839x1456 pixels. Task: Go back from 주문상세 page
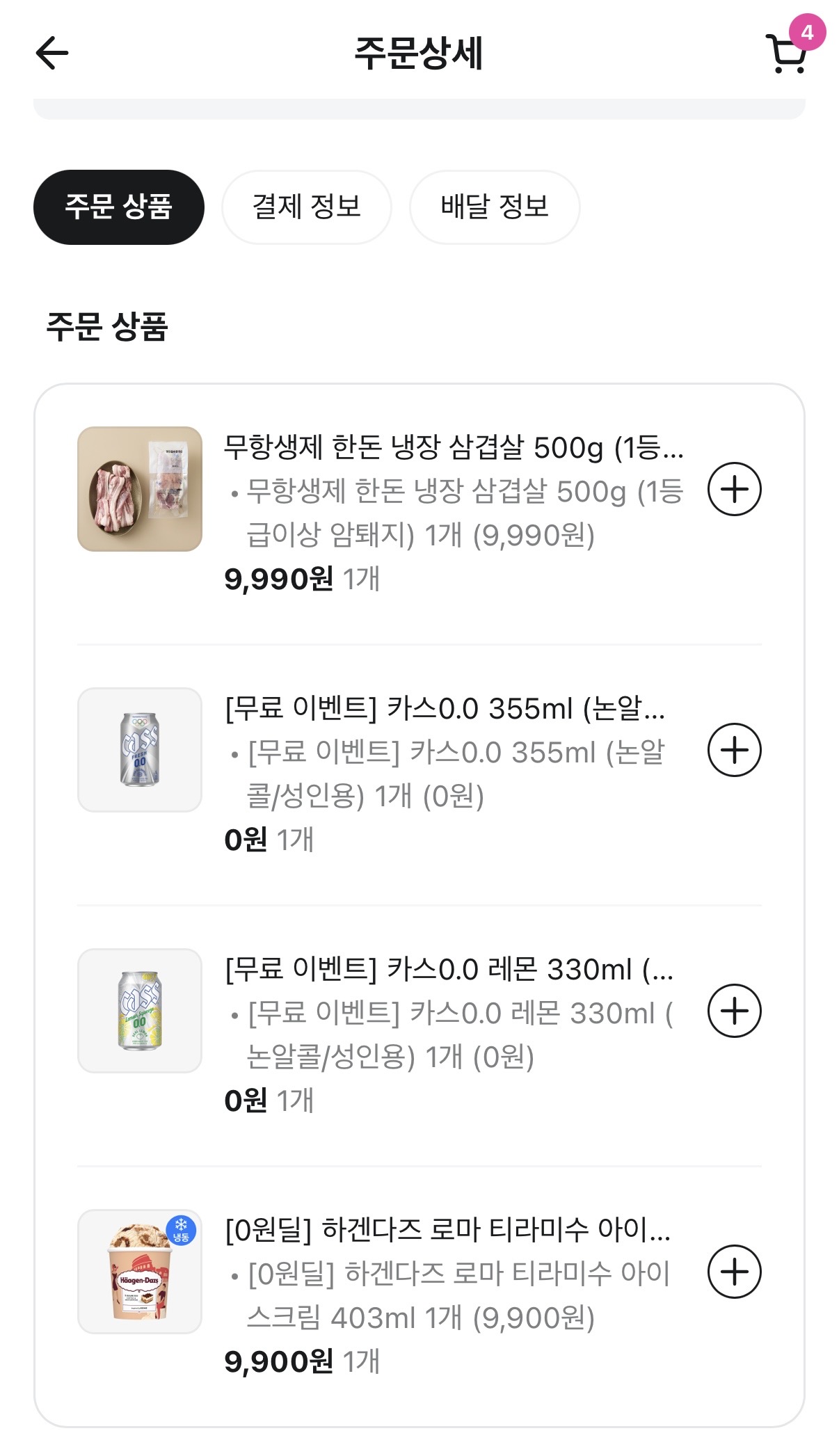[x=52, y=54]
